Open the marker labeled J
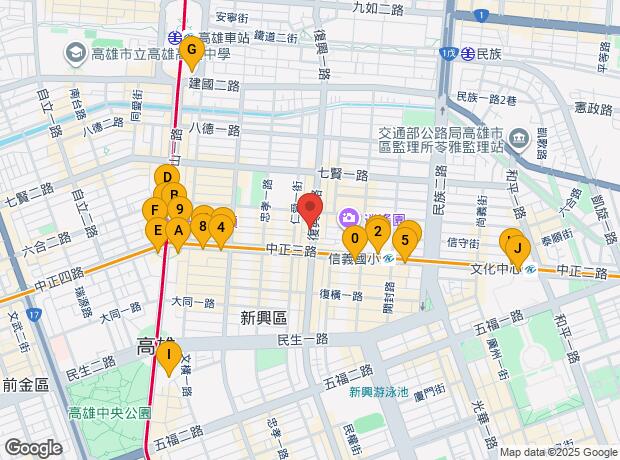Screen dimensions: 620x460 pos(517,247)
